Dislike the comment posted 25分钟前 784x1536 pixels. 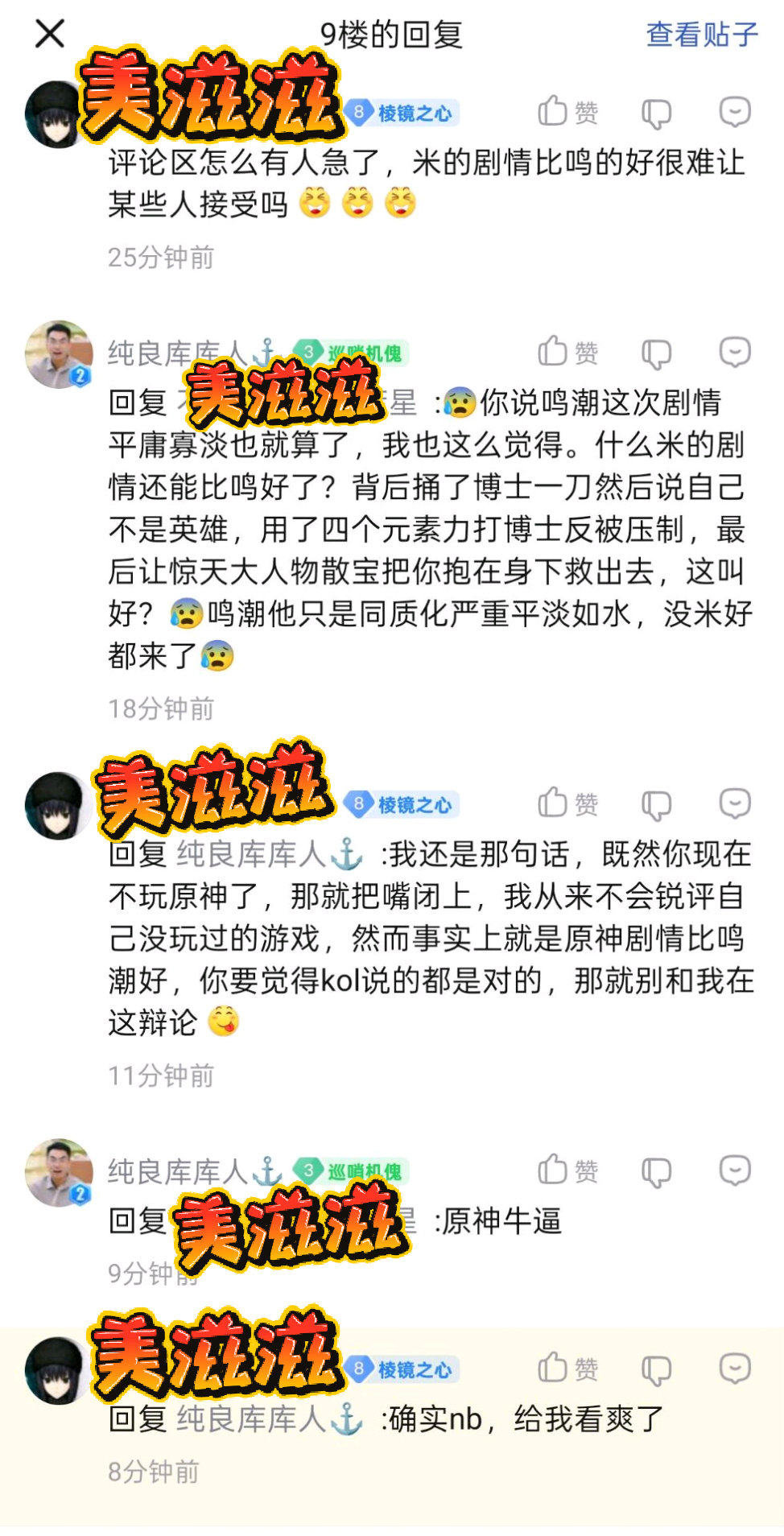click(x=656, y=114)
